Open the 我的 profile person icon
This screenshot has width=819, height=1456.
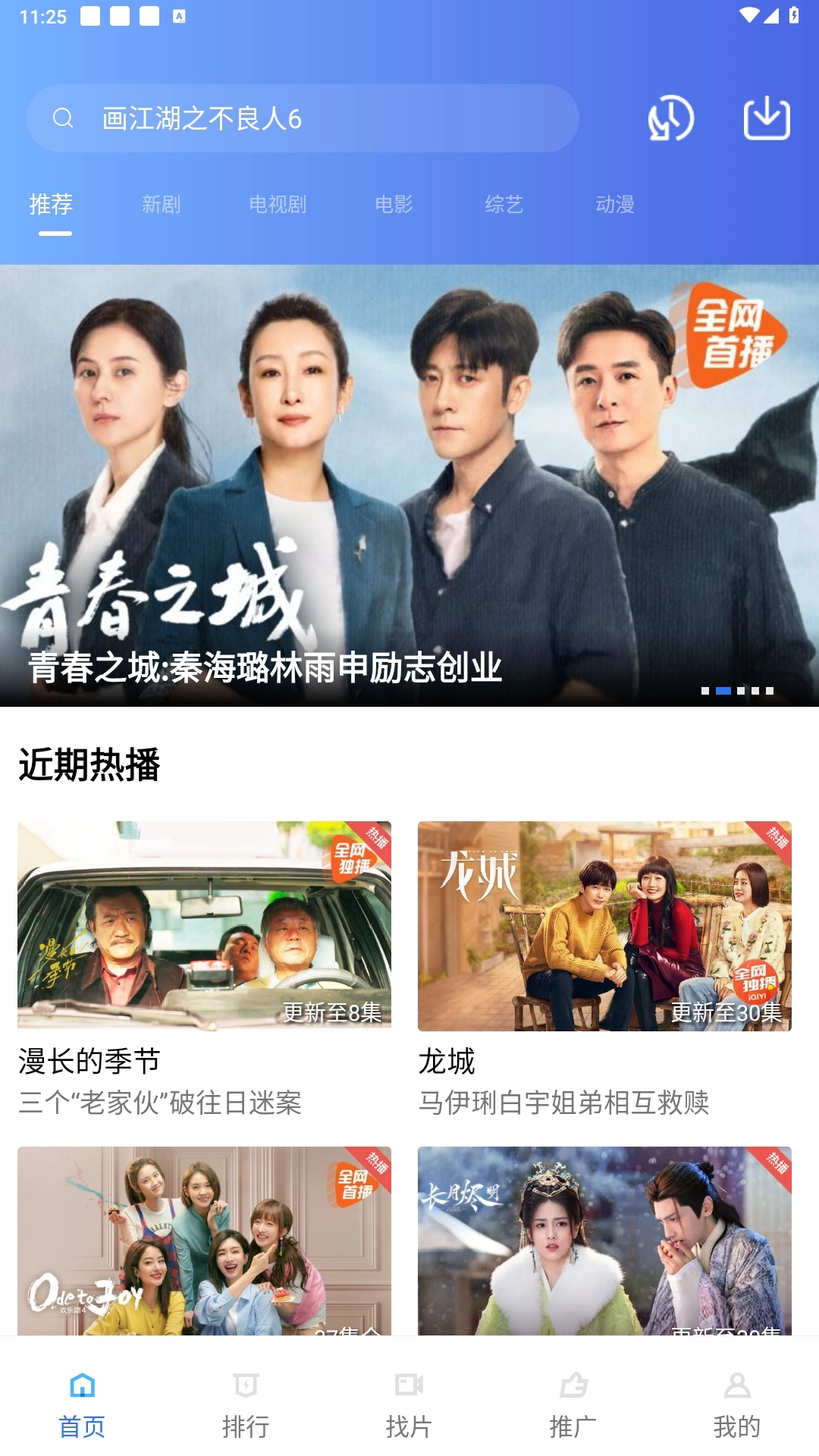point(736,1386)
